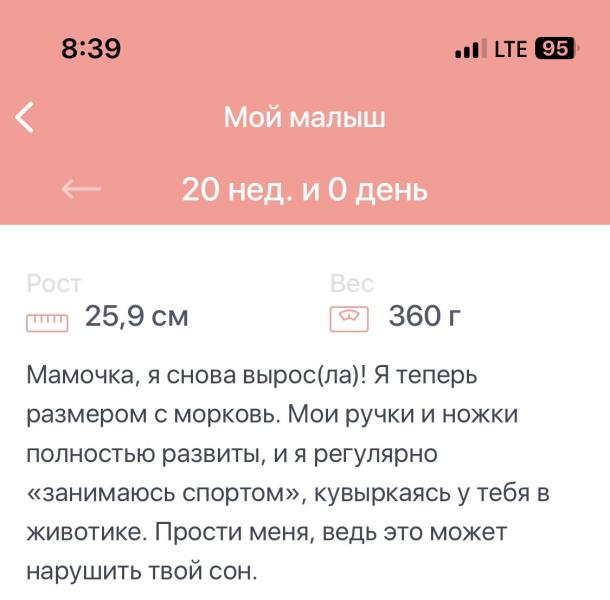This screenshot has width=610, height=600.
Task: Go back from Мой малыш screen
Action: tap(25, 118)
